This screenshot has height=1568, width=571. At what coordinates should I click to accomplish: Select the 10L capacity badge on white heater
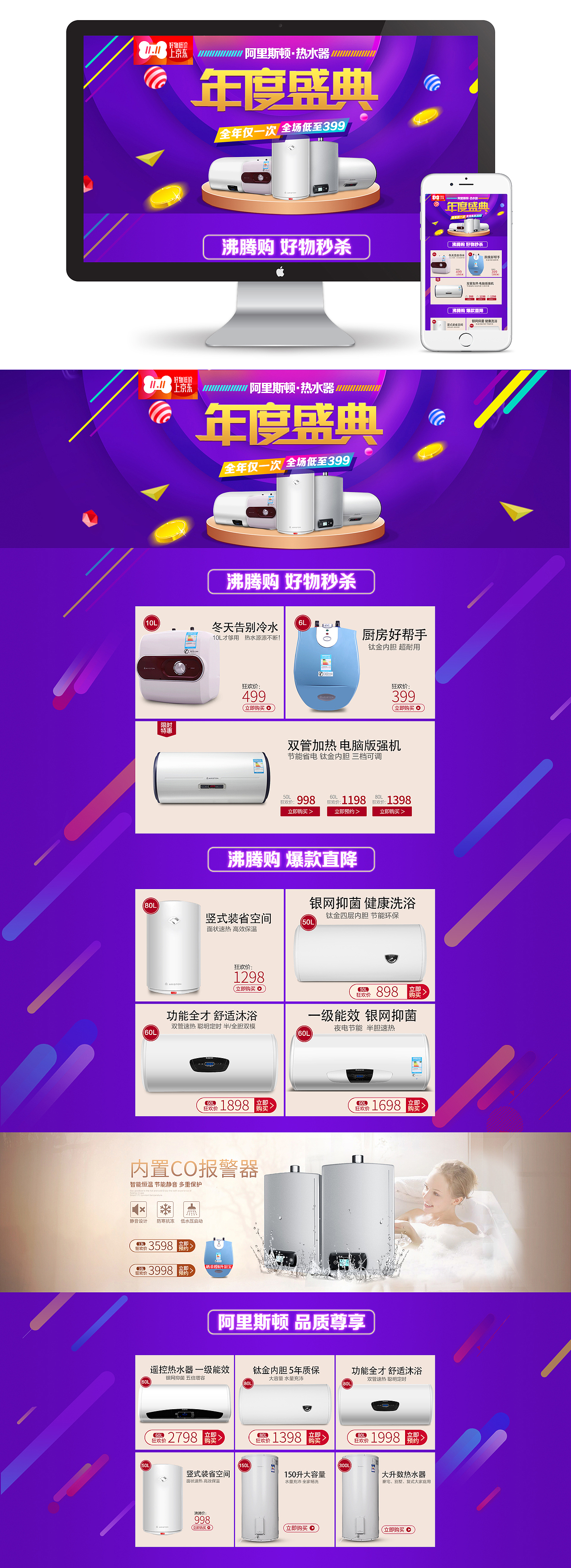pos(151,623)
